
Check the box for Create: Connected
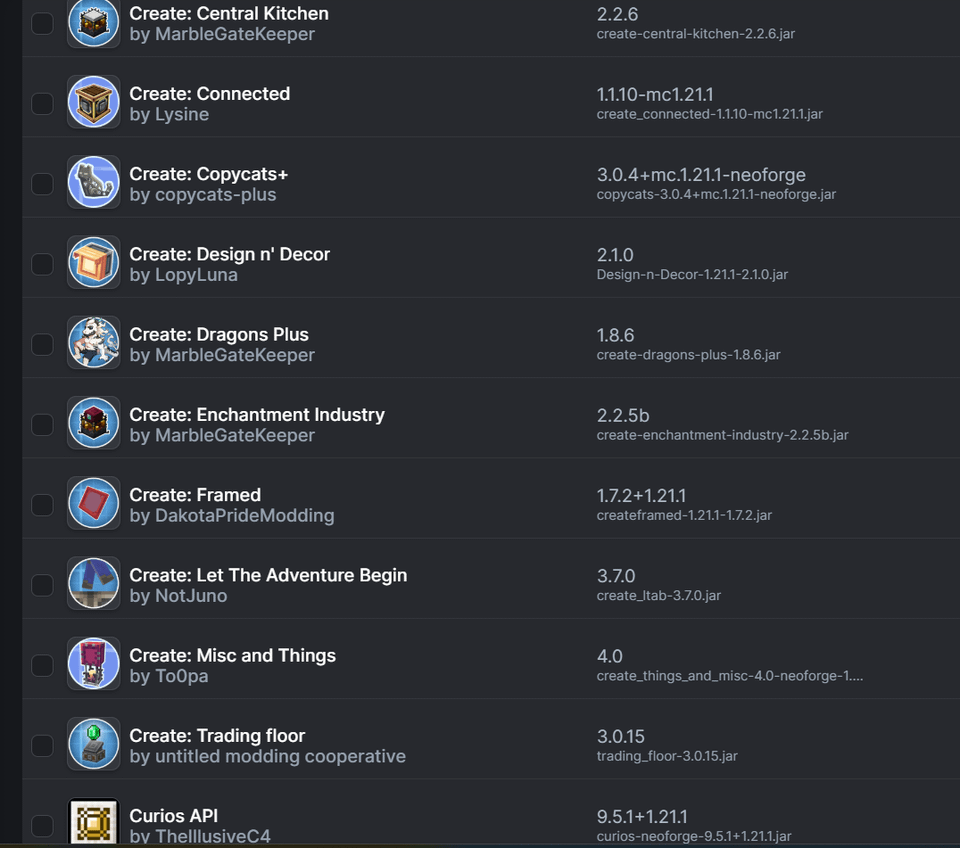pos(42,103)
